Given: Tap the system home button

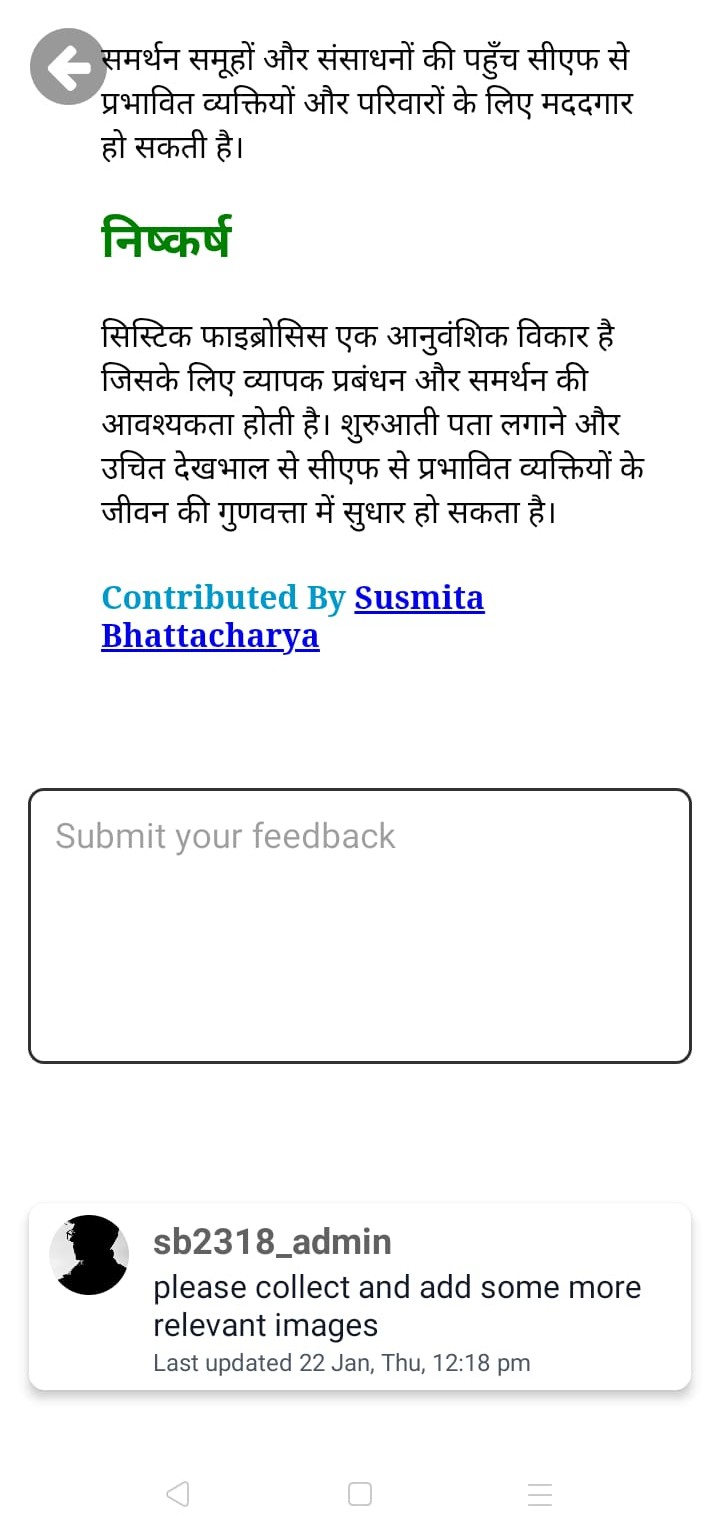Looking at the screenshot, I should coord(360,1494).
